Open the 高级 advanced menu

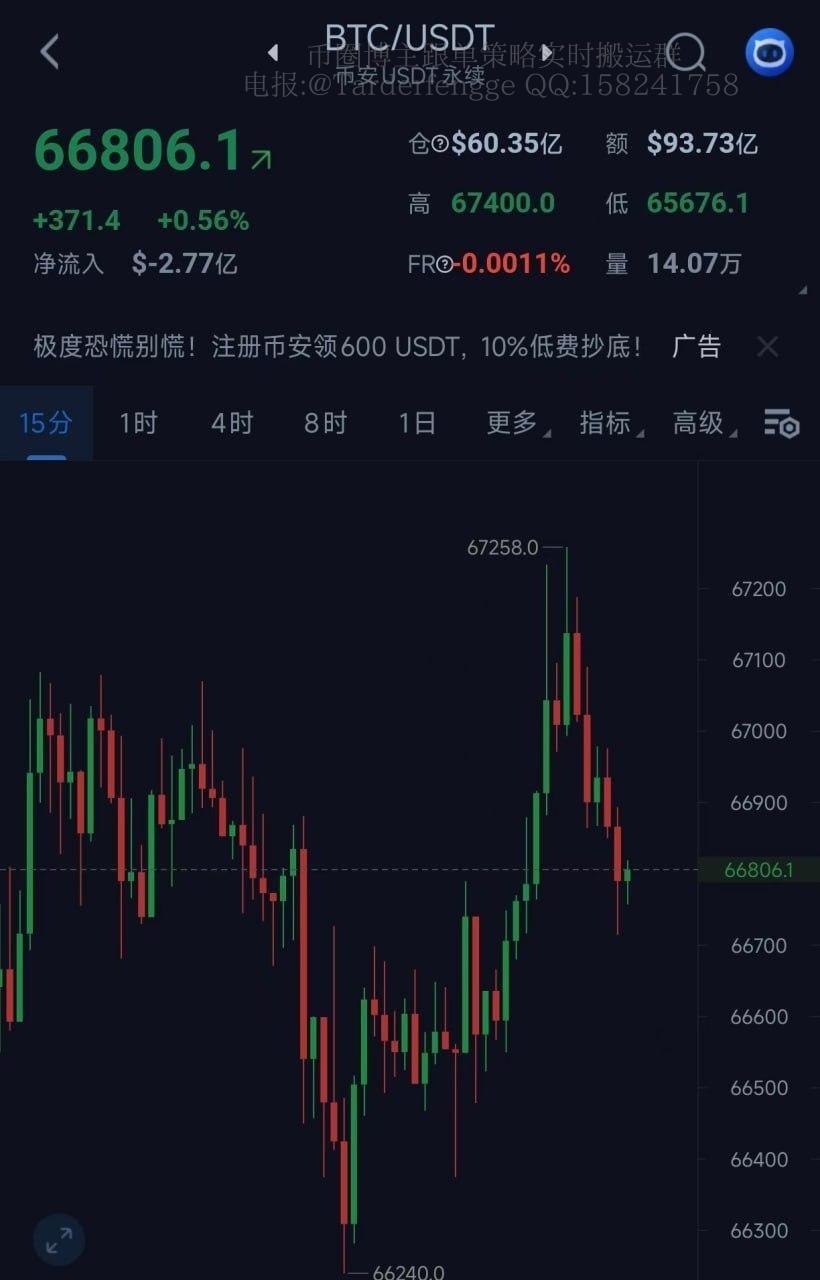[701, 423]
